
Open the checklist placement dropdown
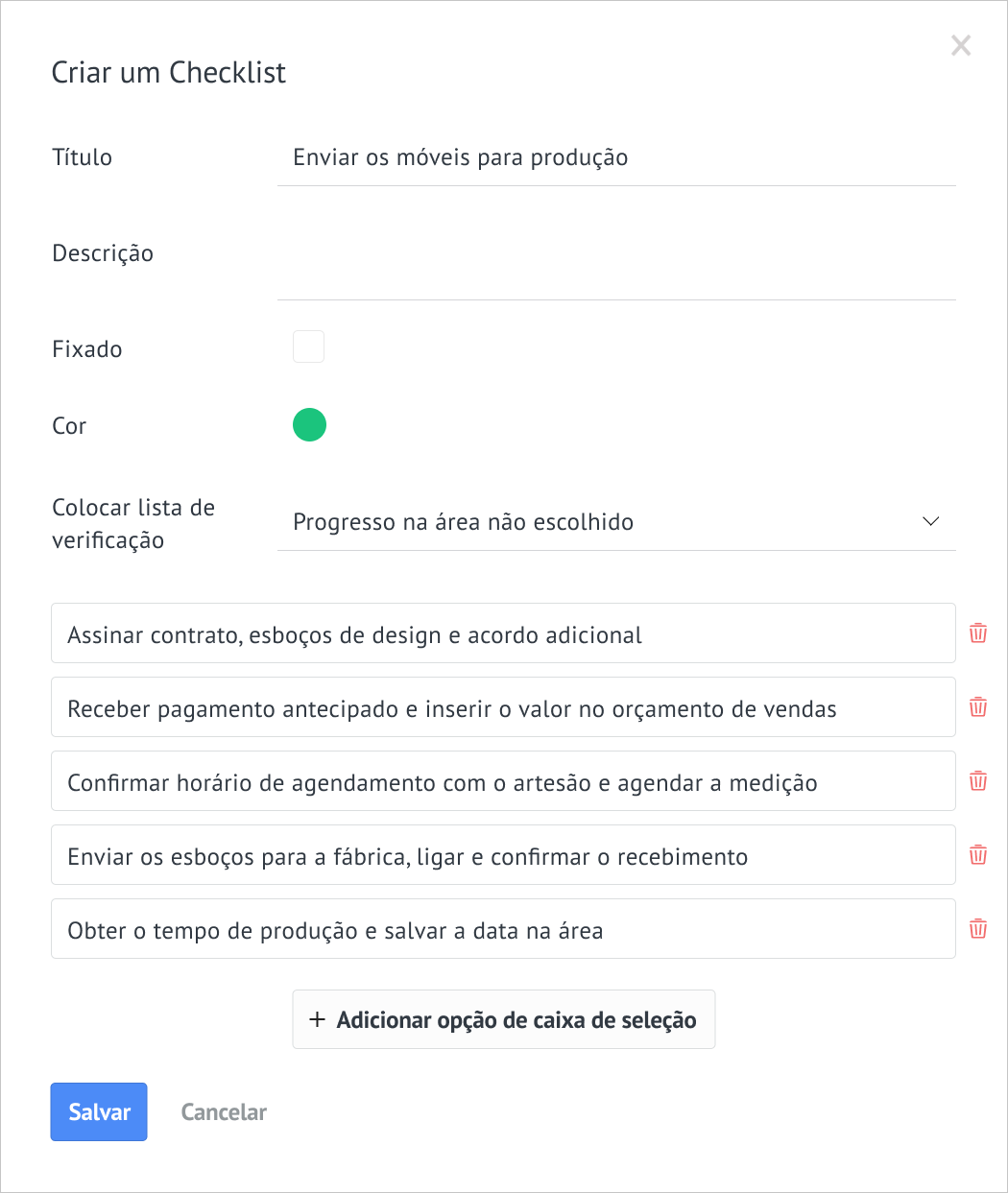coord(930,521)
